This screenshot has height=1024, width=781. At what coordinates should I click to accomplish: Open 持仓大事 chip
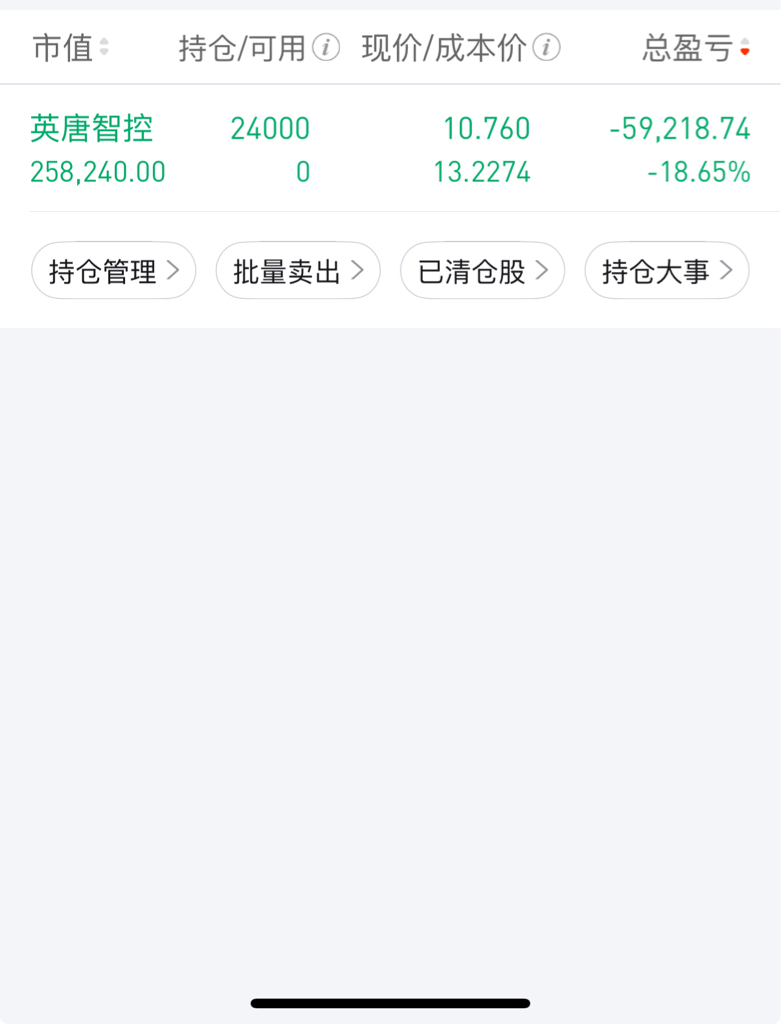667,271
